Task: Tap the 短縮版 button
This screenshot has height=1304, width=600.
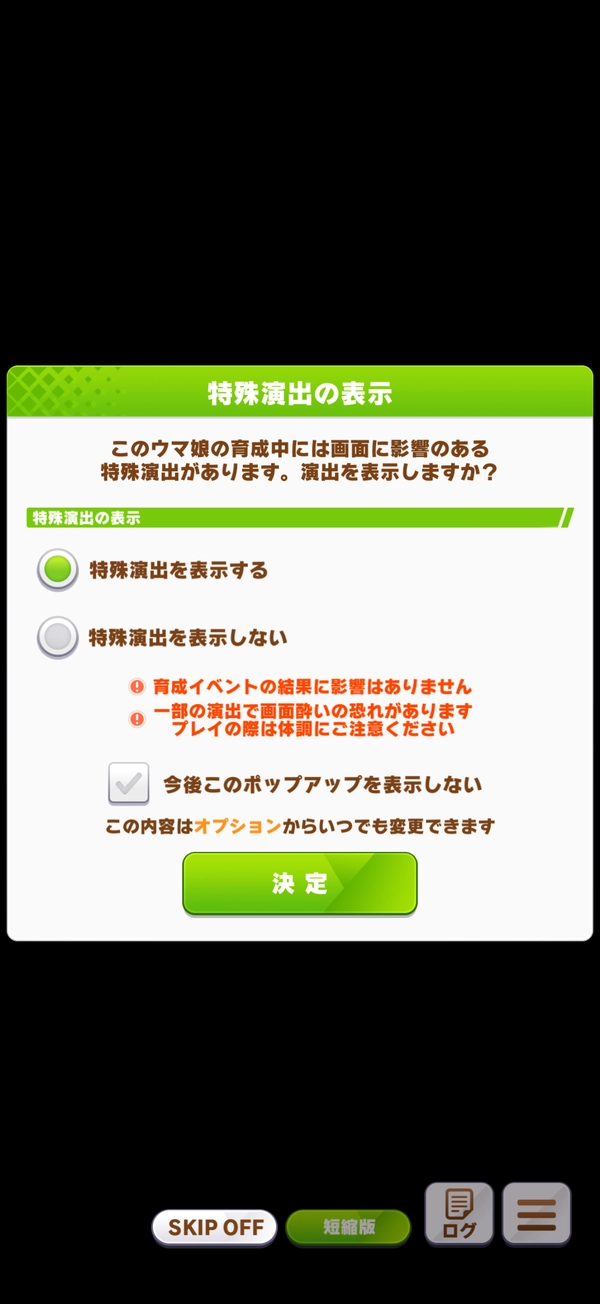Action: click(348, 1227)
